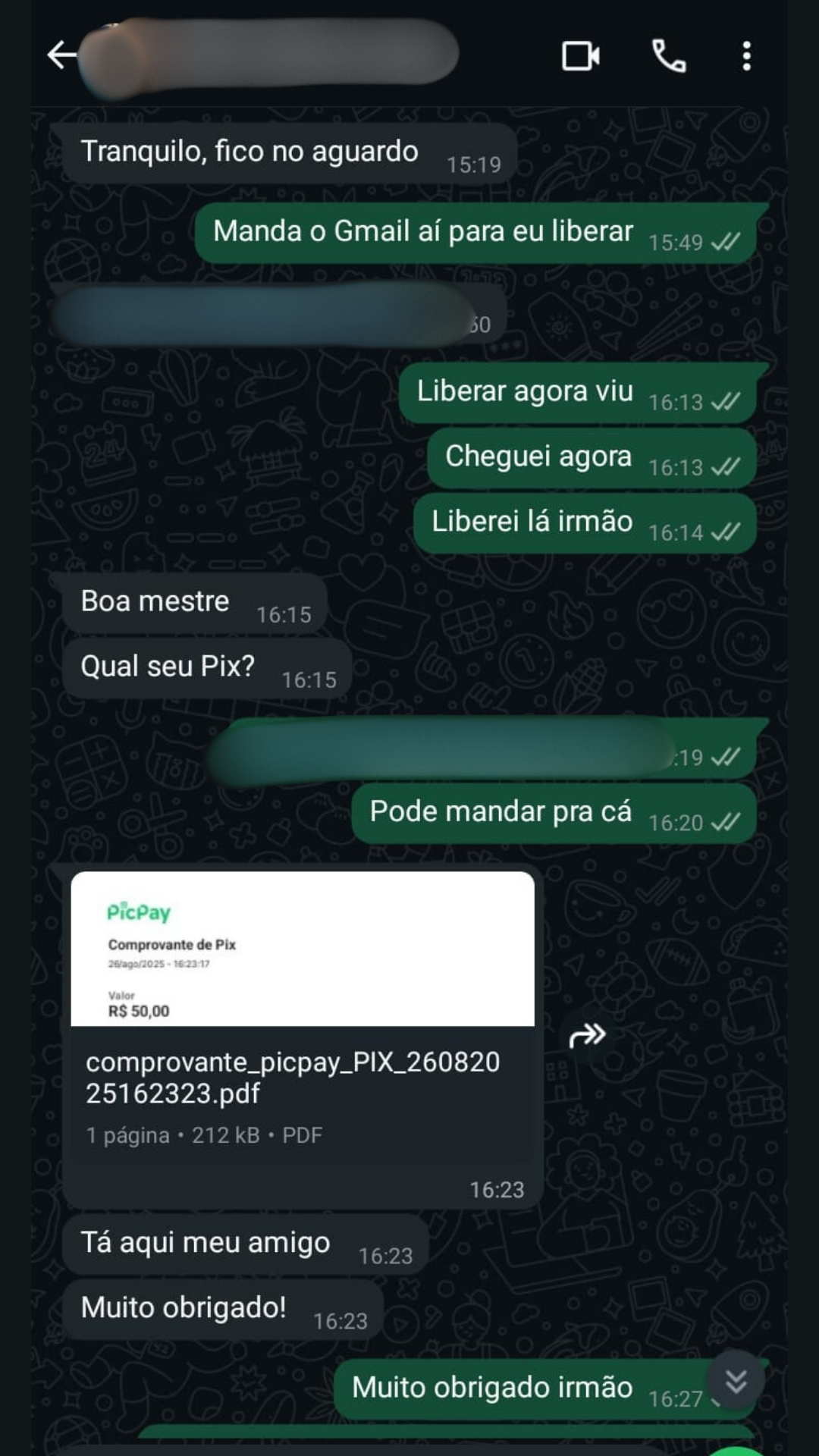Go back to the chat list
Viewport: 819px width, 1456px height.
point(61,55)
